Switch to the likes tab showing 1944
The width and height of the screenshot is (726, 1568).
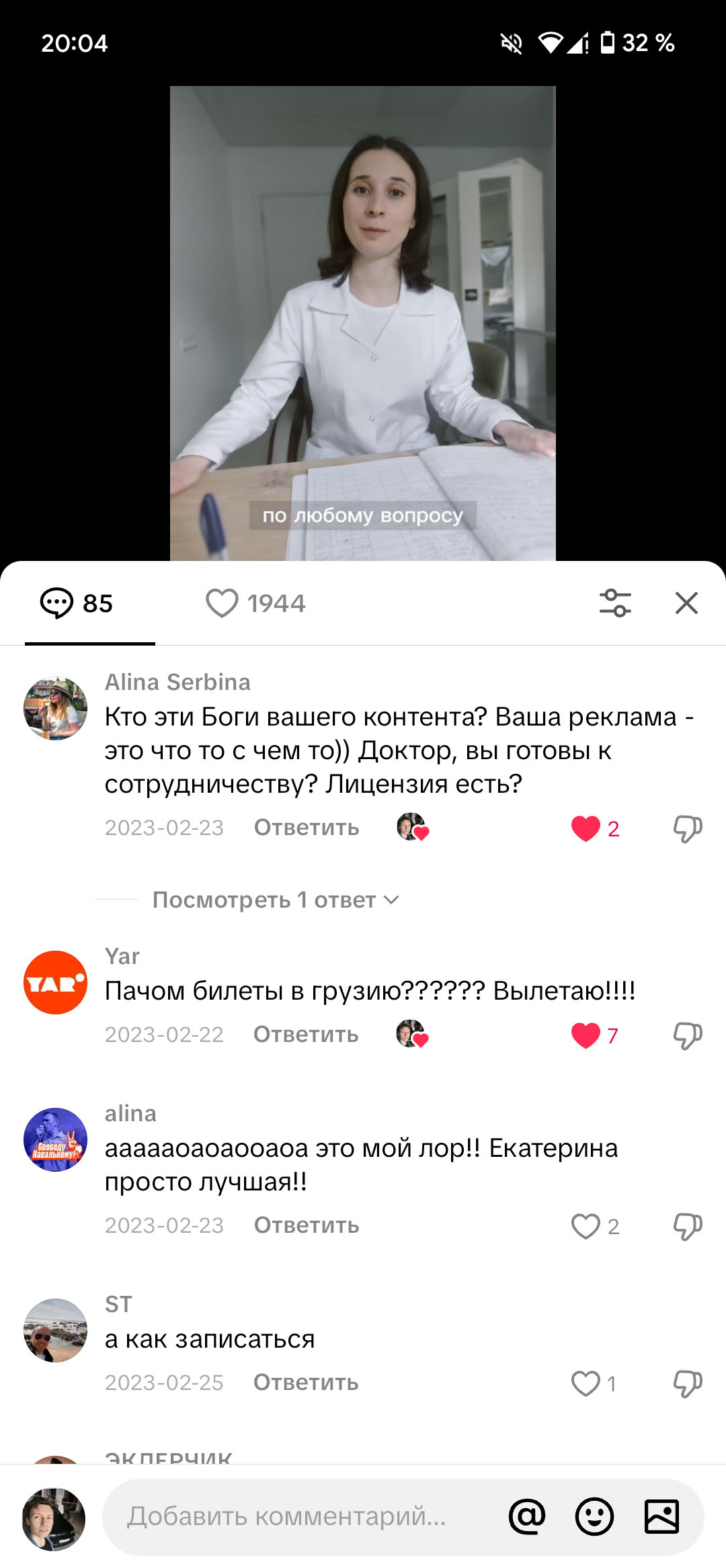pos(255,603)
